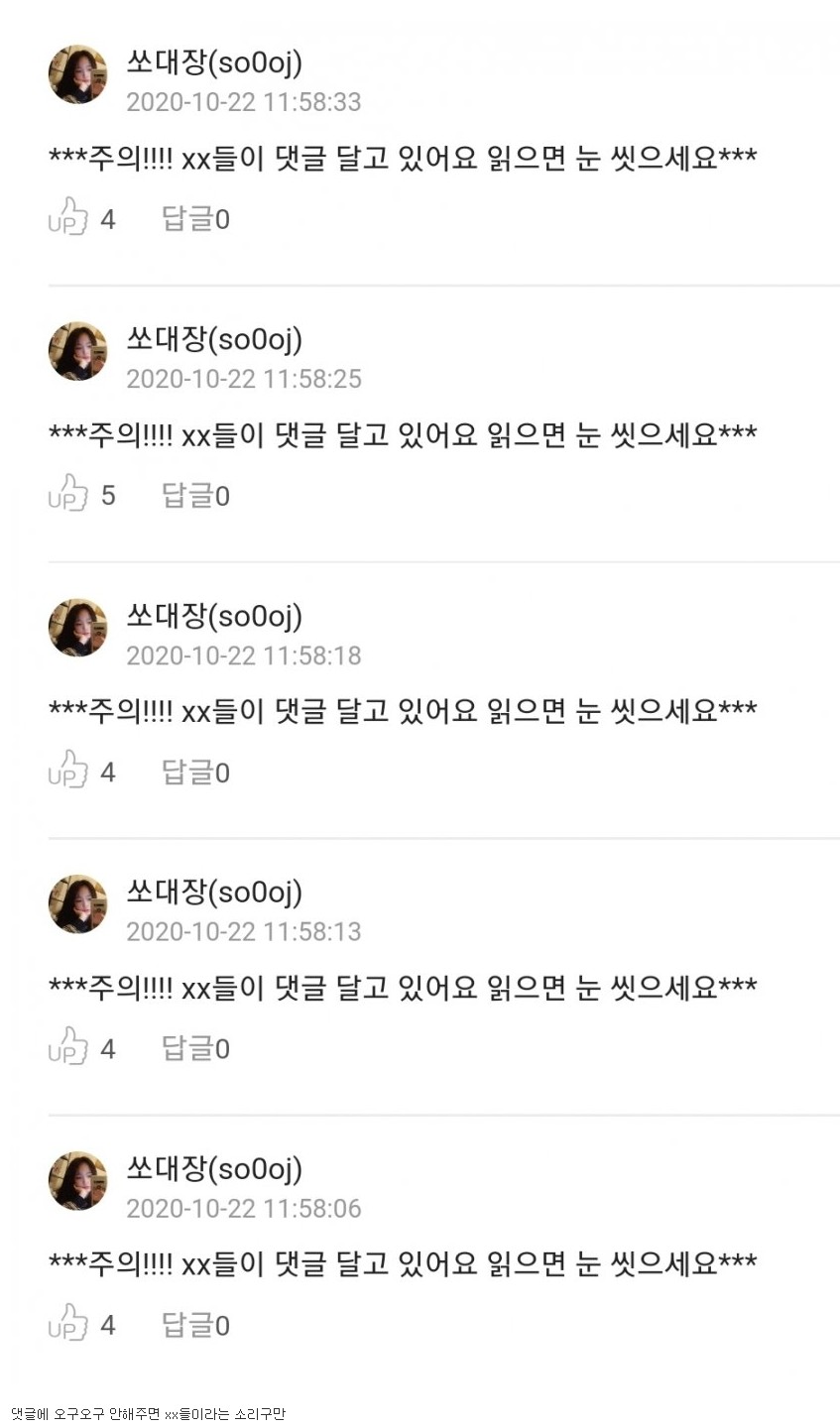Open replies on the 11:58:18 comment
This screenshot has height=1428, width=840.
[x=195, y=773]
